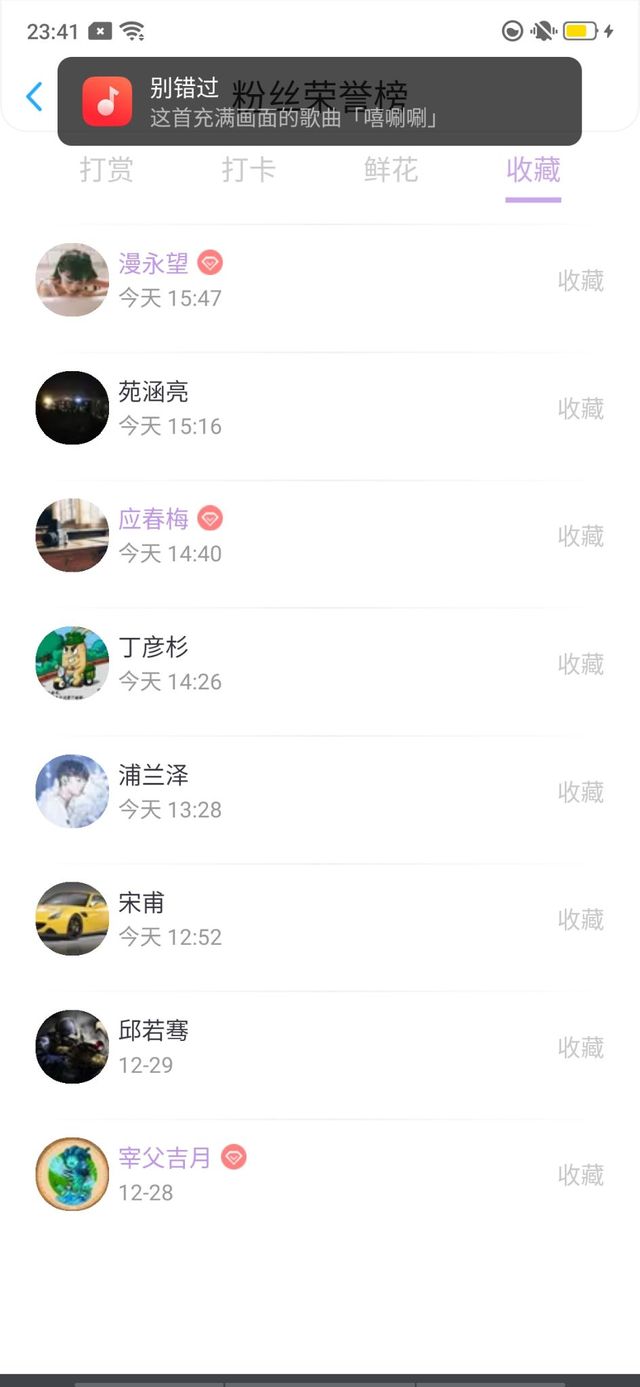The image size is (640, 1387).
Task: Open 宋甫's row
Action: click(x=320, y=919)
